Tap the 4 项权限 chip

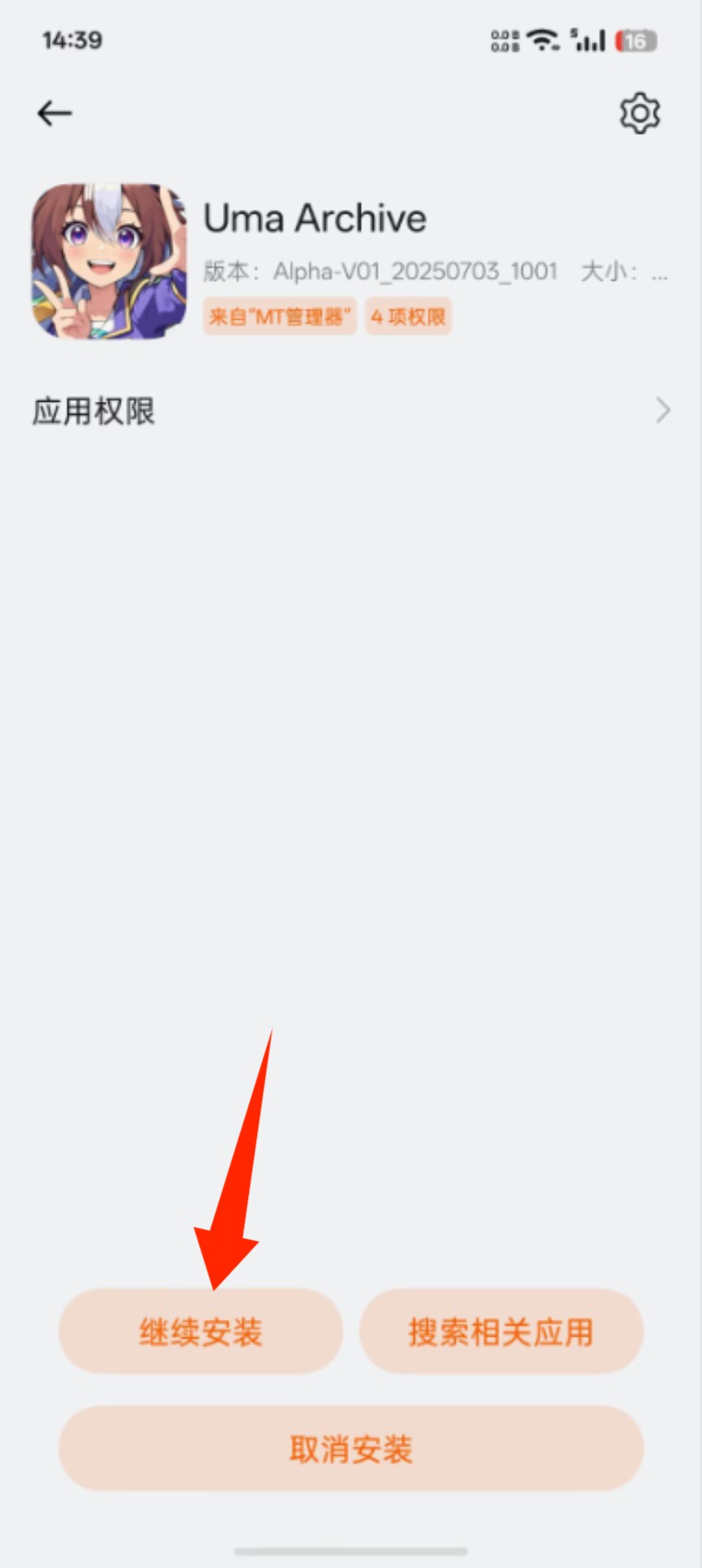[408, 317]
